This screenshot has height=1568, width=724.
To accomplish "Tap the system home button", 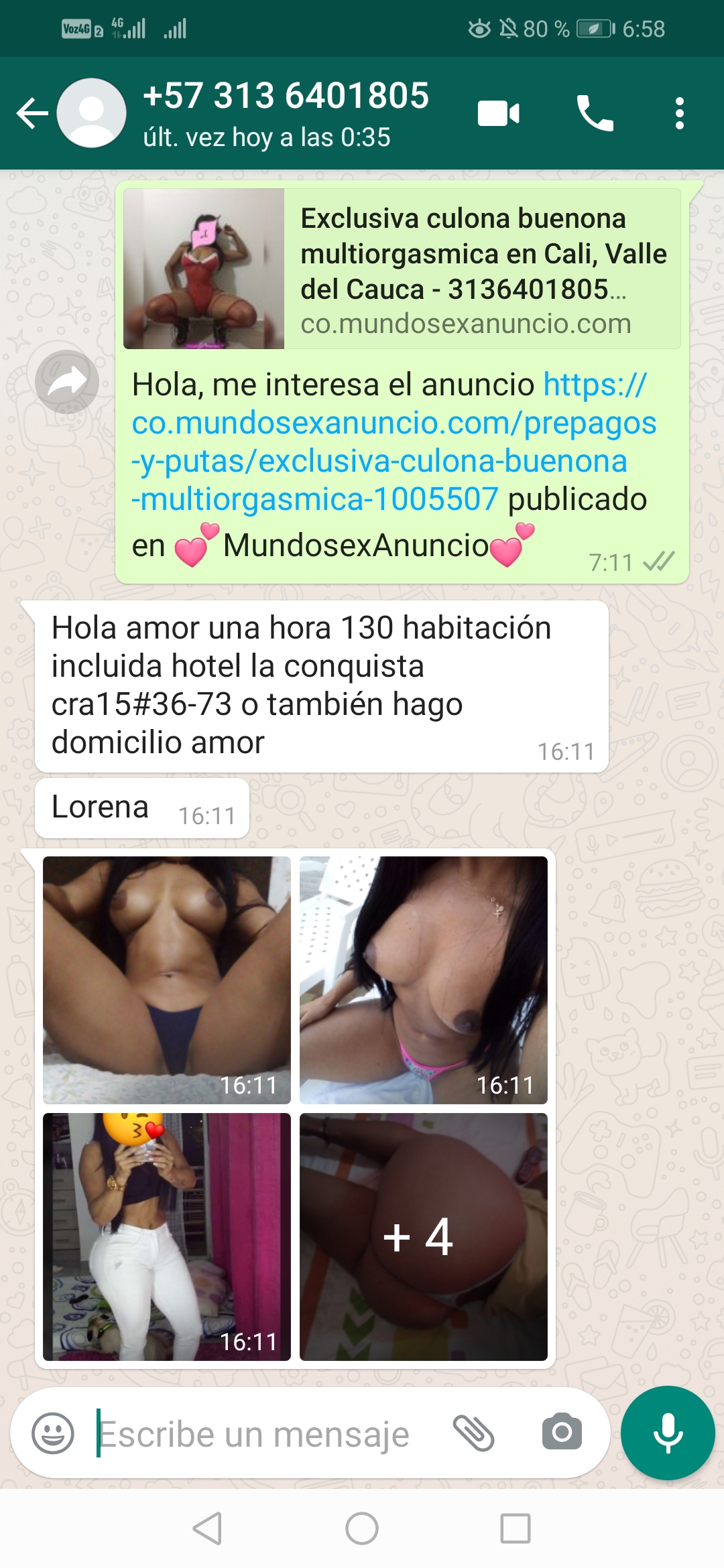I will tap(362, 1528).
